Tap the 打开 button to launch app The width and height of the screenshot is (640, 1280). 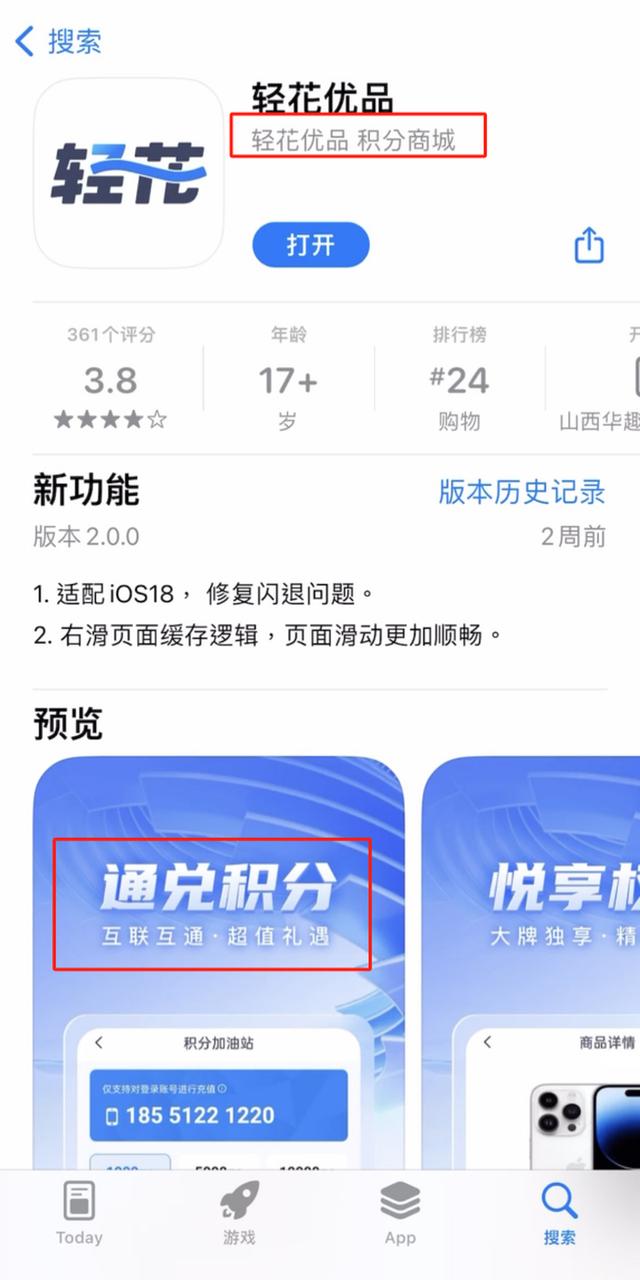[x=311, y=245]
